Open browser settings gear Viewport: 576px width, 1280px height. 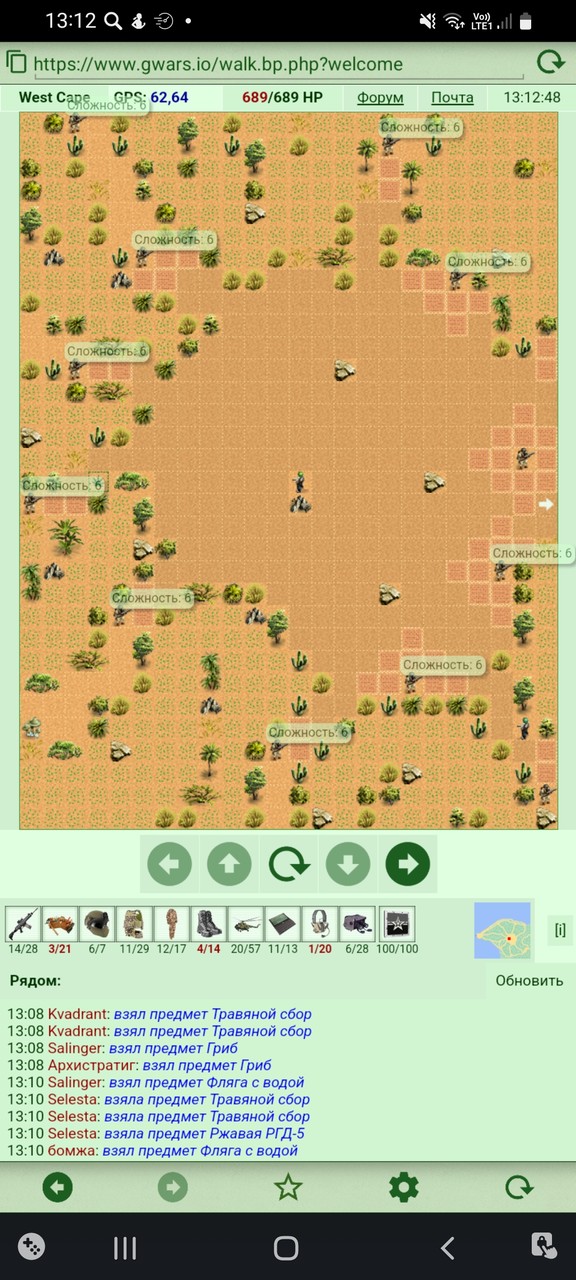coord(403,1187)
